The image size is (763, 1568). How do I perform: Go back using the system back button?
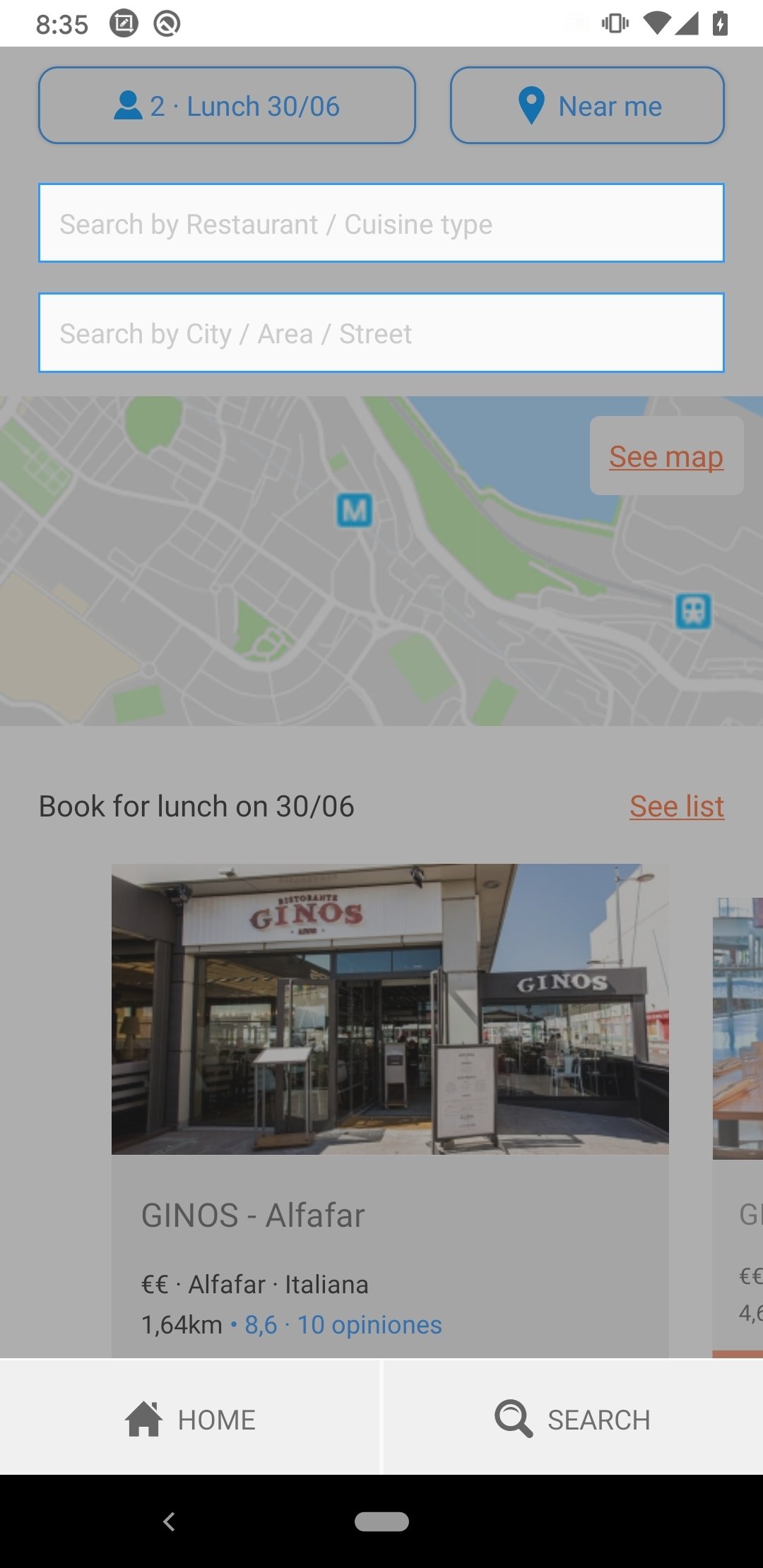click(x=169, y=1521)
